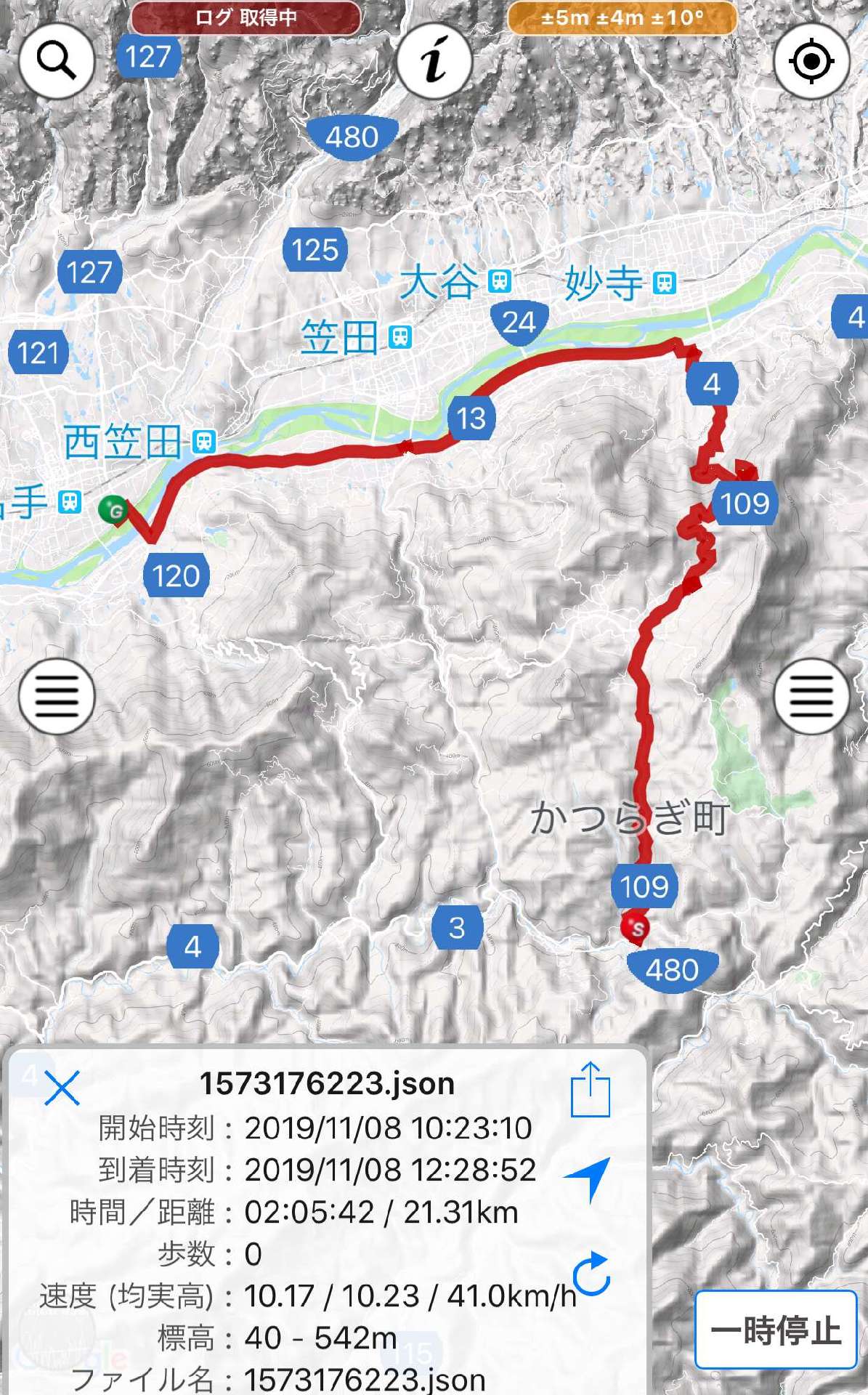Close the track details panel
868x1395 pixels.
[x=62, y=1088]
